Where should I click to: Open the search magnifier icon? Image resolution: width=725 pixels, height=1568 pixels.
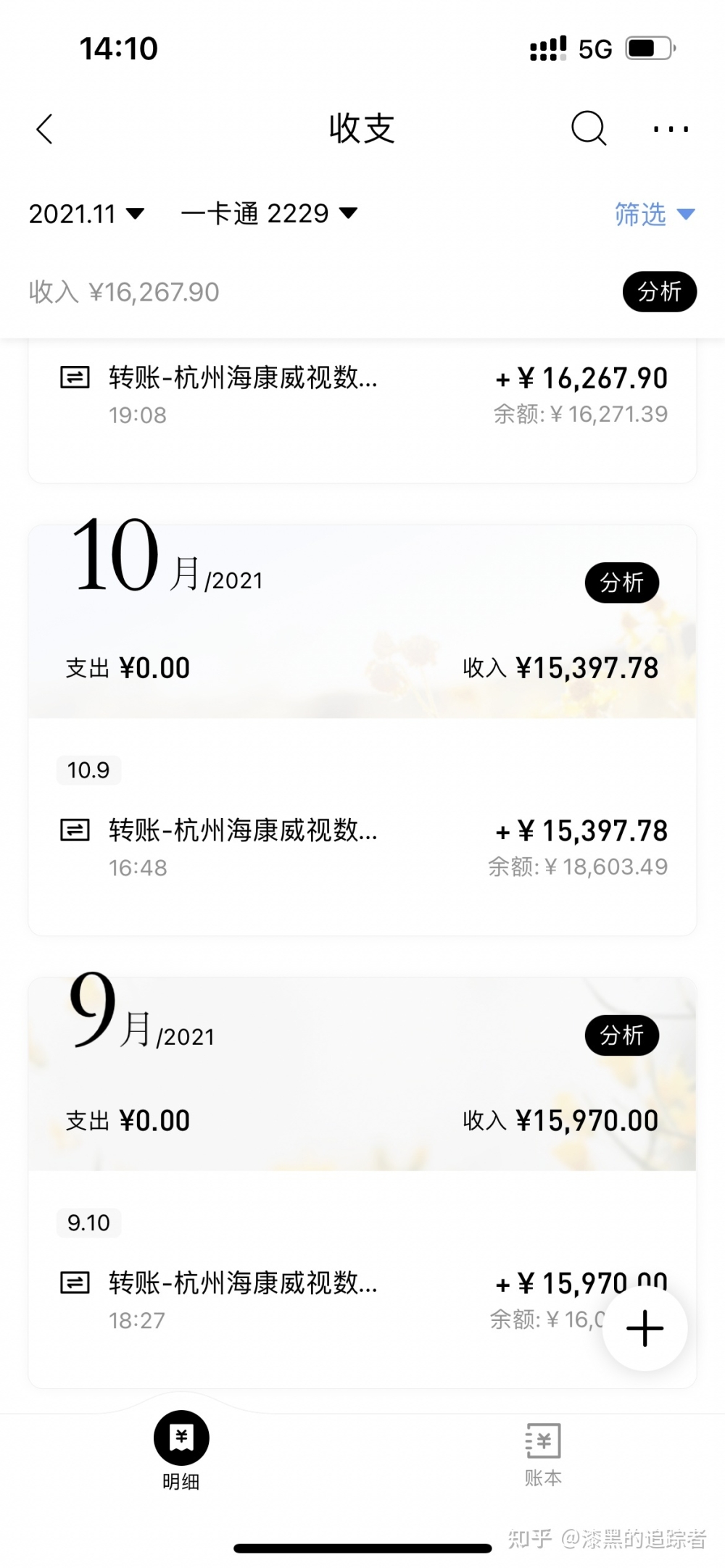point(588,129)
